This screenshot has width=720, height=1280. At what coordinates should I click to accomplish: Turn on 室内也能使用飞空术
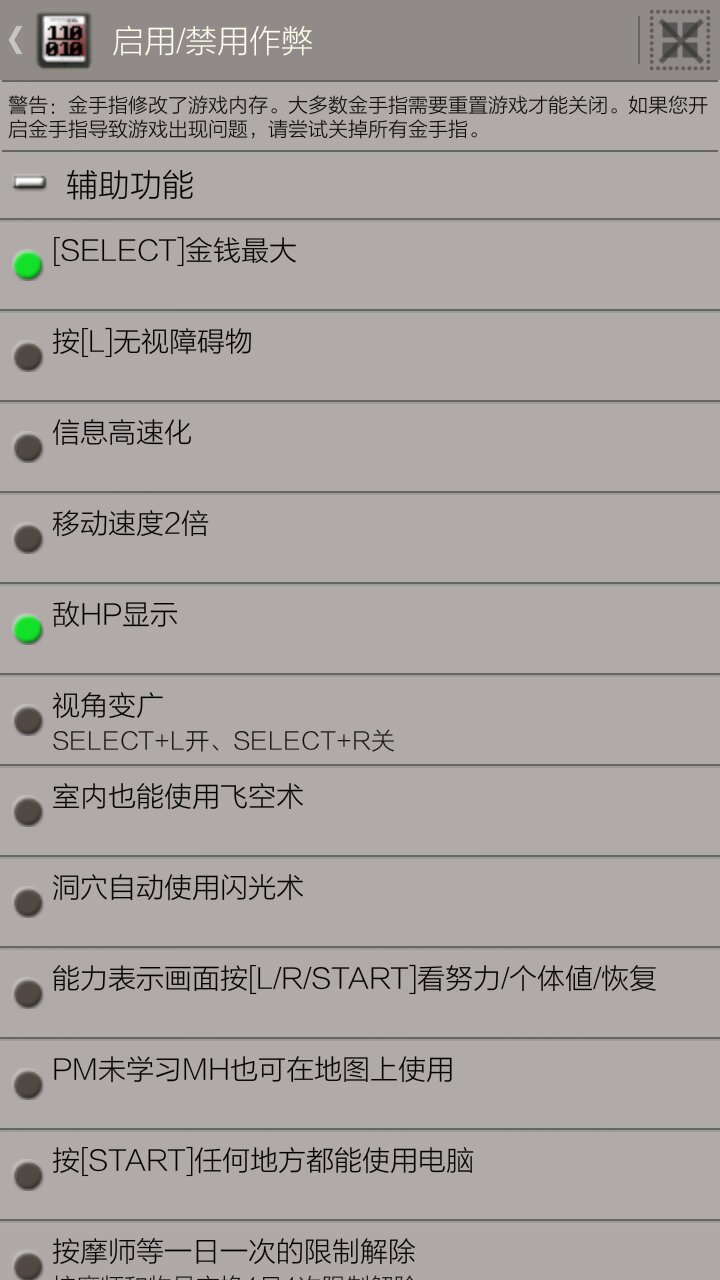coord(360,811)
